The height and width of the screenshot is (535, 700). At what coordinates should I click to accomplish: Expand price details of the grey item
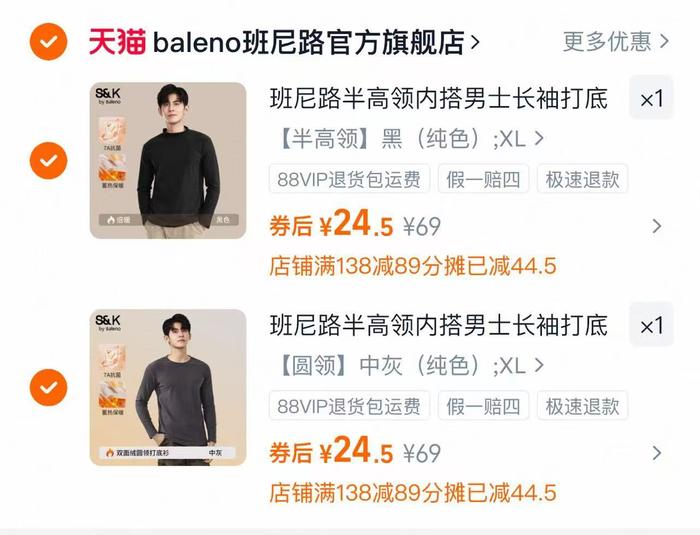pos(656,453)
